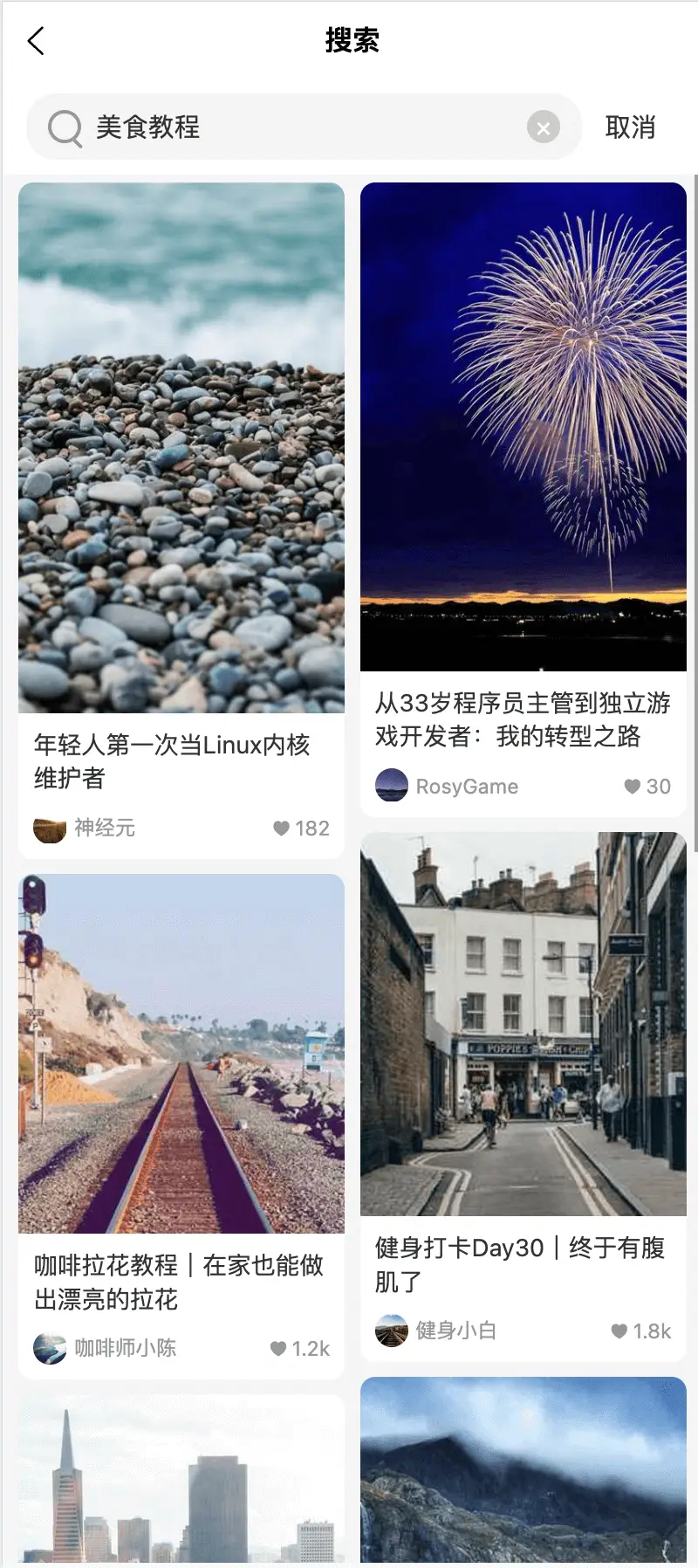View 神经元's profile avatar

coord(50,829)
